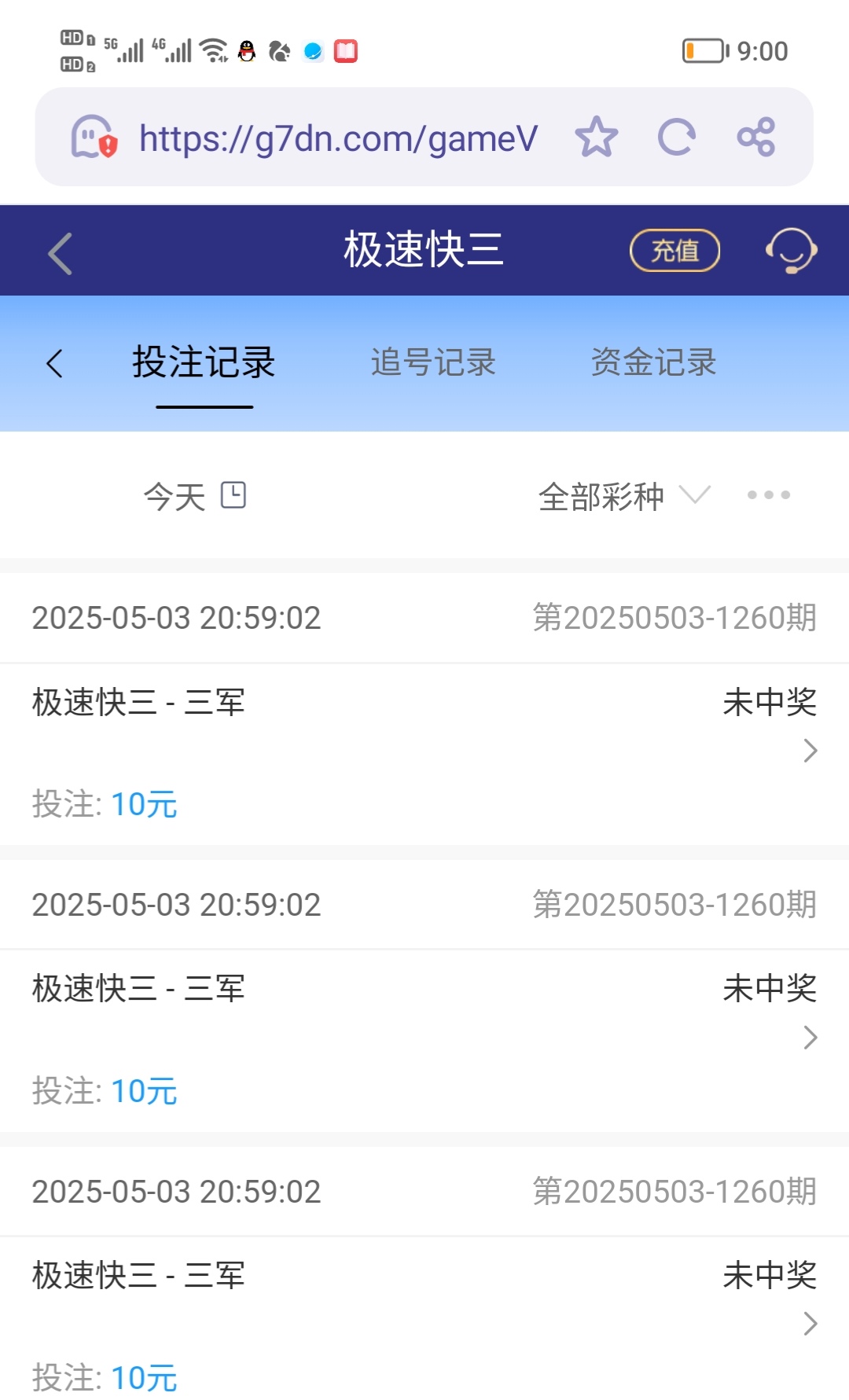Go back from the 极速快三 header
849x1400 pixels.
61,253
